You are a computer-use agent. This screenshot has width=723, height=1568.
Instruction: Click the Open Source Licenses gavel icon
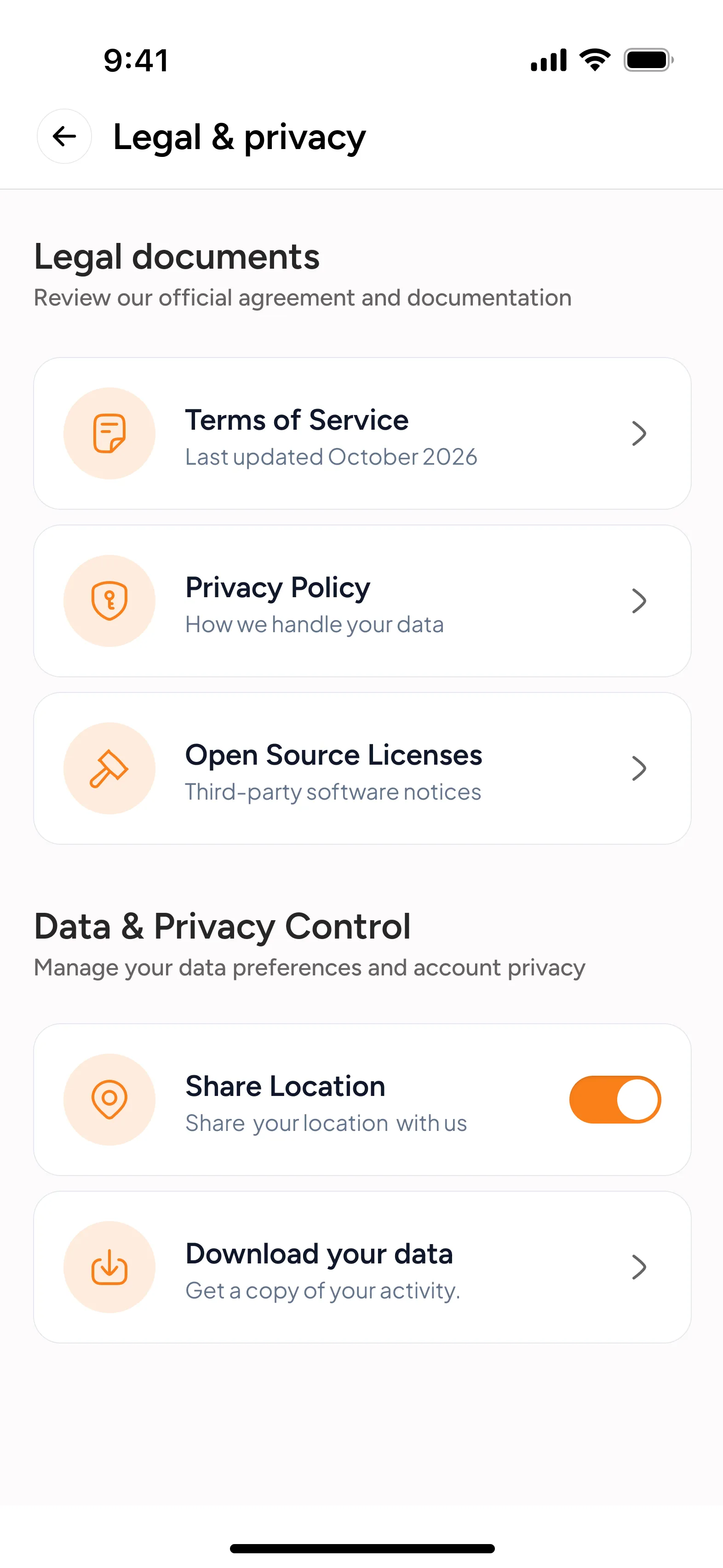tap(109, 768)
